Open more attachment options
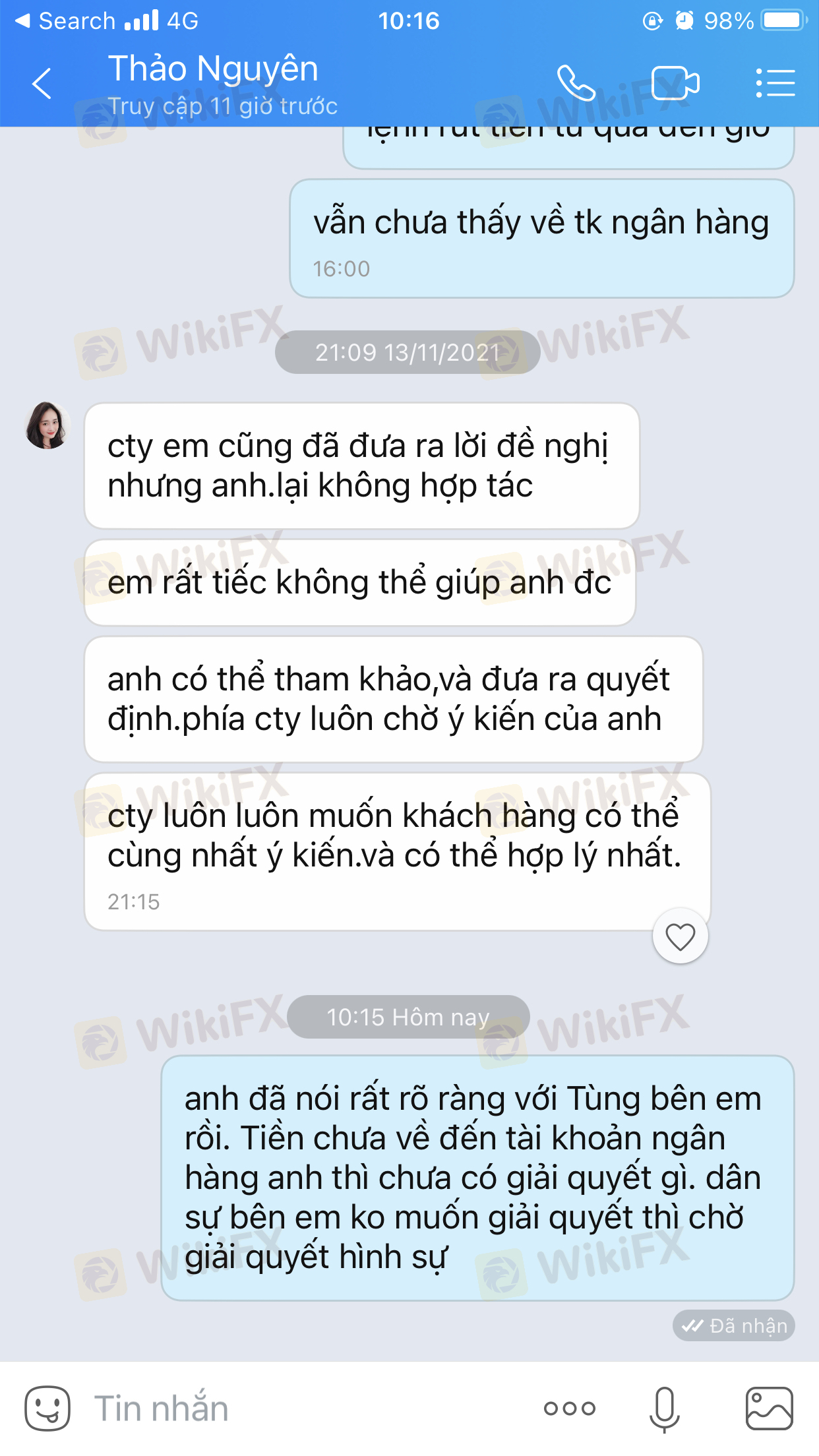This screenshot has width=819, height=1456. pyautogui.click(x=569, y=1409)
